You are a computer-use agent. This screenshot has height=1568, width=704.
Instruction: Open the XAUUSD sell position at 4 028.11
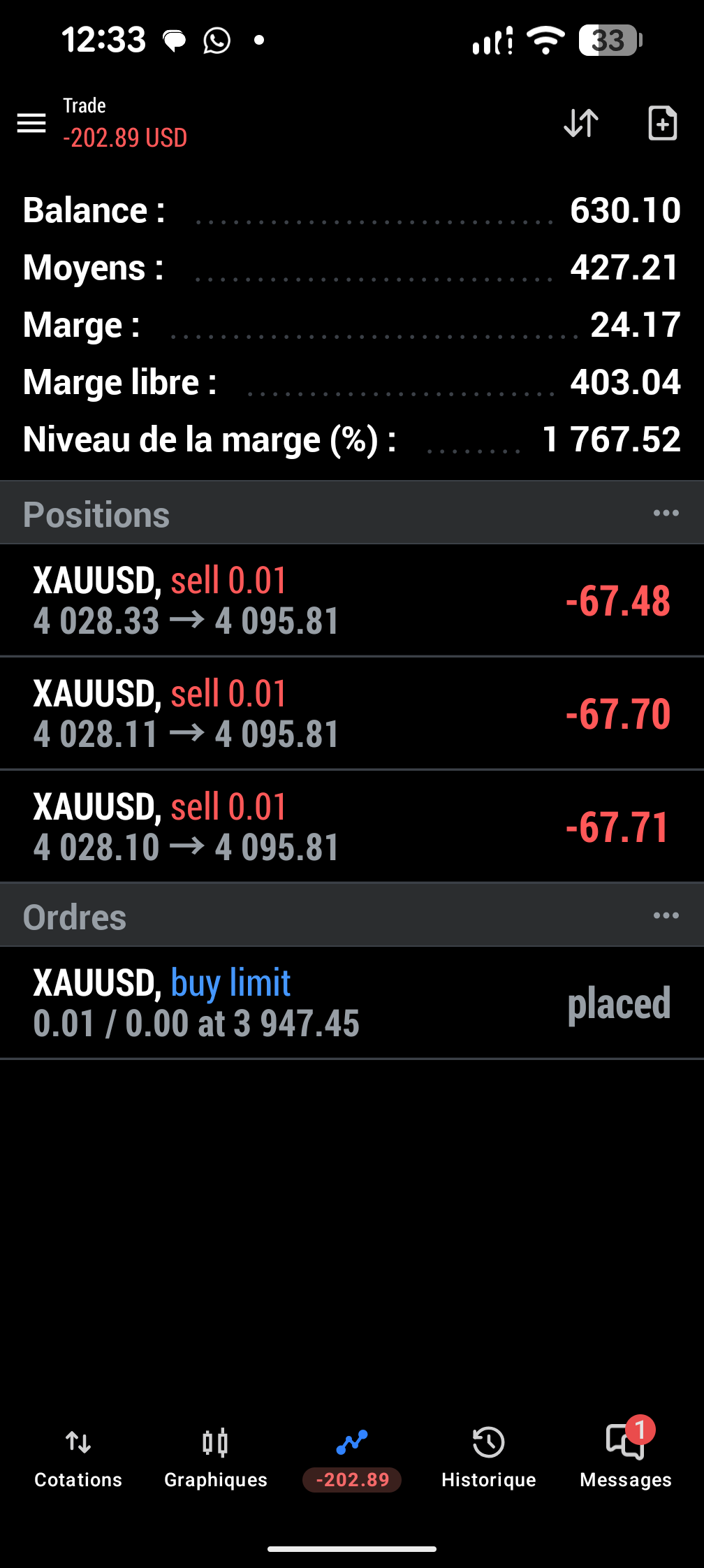(352, 713)
